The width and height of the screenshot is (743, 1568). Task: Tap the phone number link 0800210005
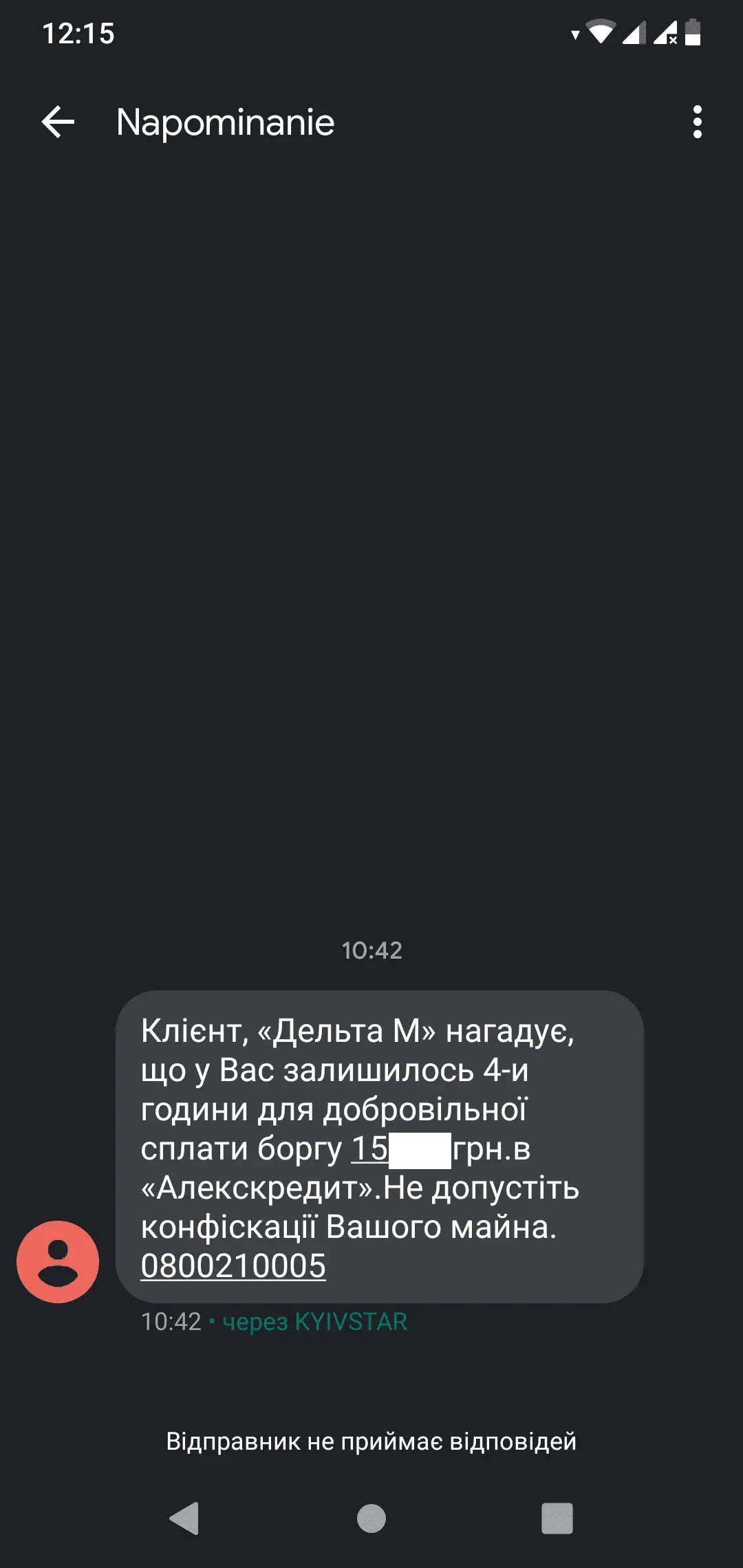click(233, 1266)
